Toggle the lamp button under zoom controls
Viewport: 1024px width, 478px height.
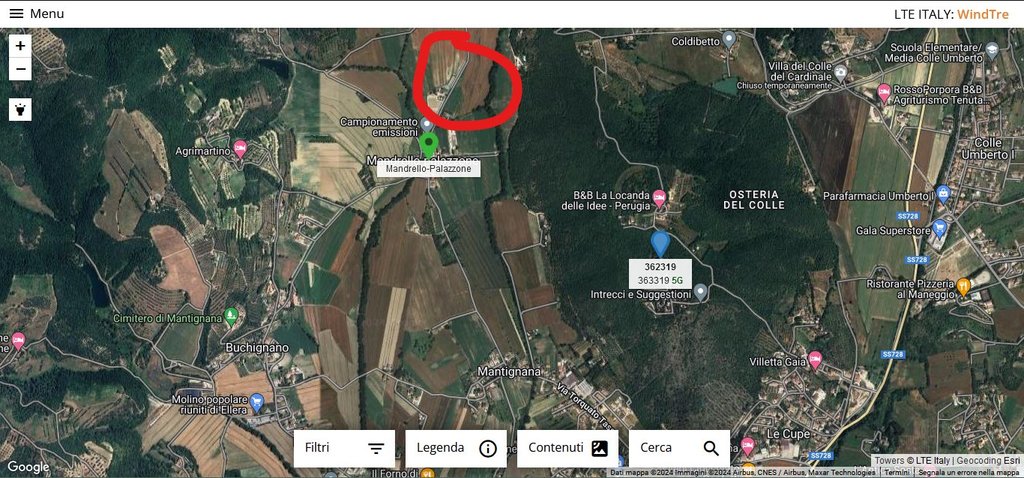click(20, 109)
